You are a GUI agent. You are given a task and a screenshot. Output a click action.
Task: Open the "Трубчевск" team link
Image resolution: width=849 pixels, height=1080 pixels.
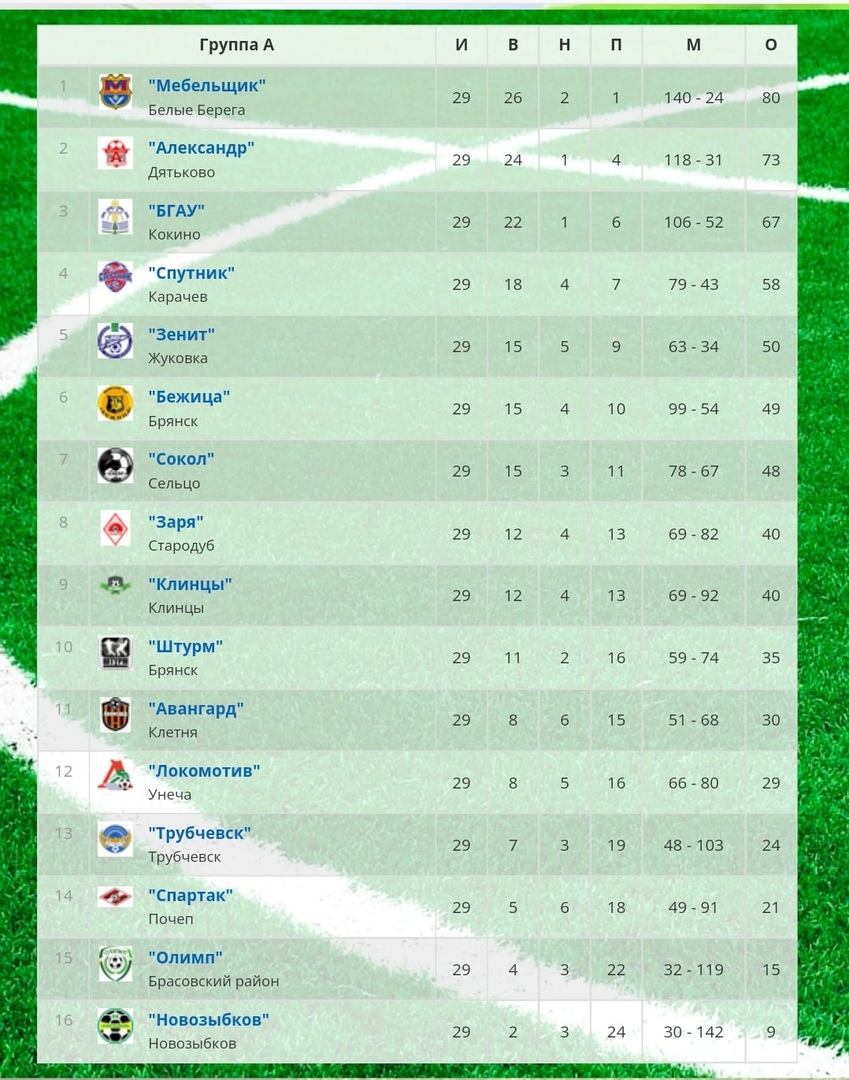[199, 833]
